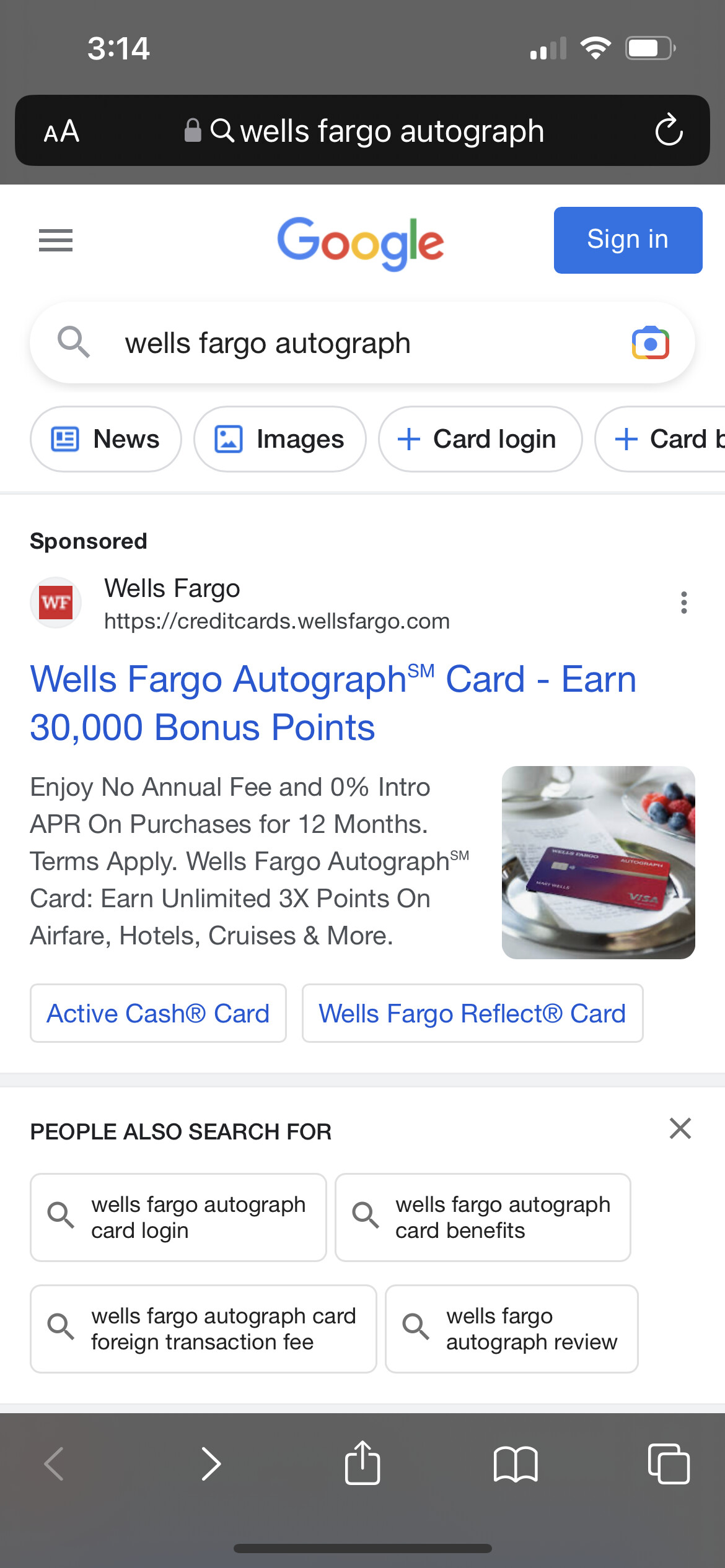The width and height of the screenshot is (725, 1568).
Task: Open the Active Cash® Card link
Action: click(x=158, y=1014)
